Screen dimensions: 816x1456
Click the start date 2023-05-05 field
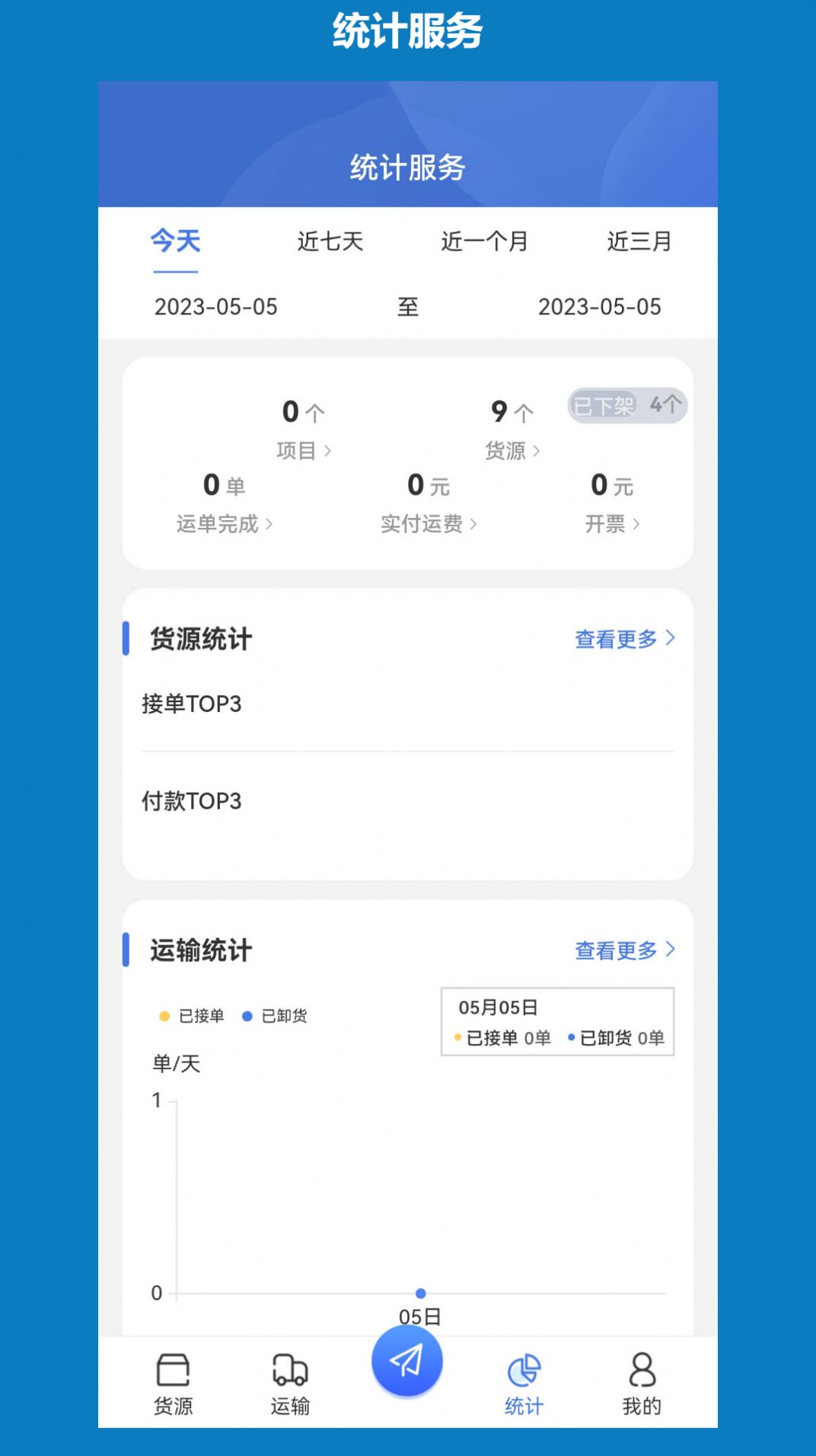216,307
